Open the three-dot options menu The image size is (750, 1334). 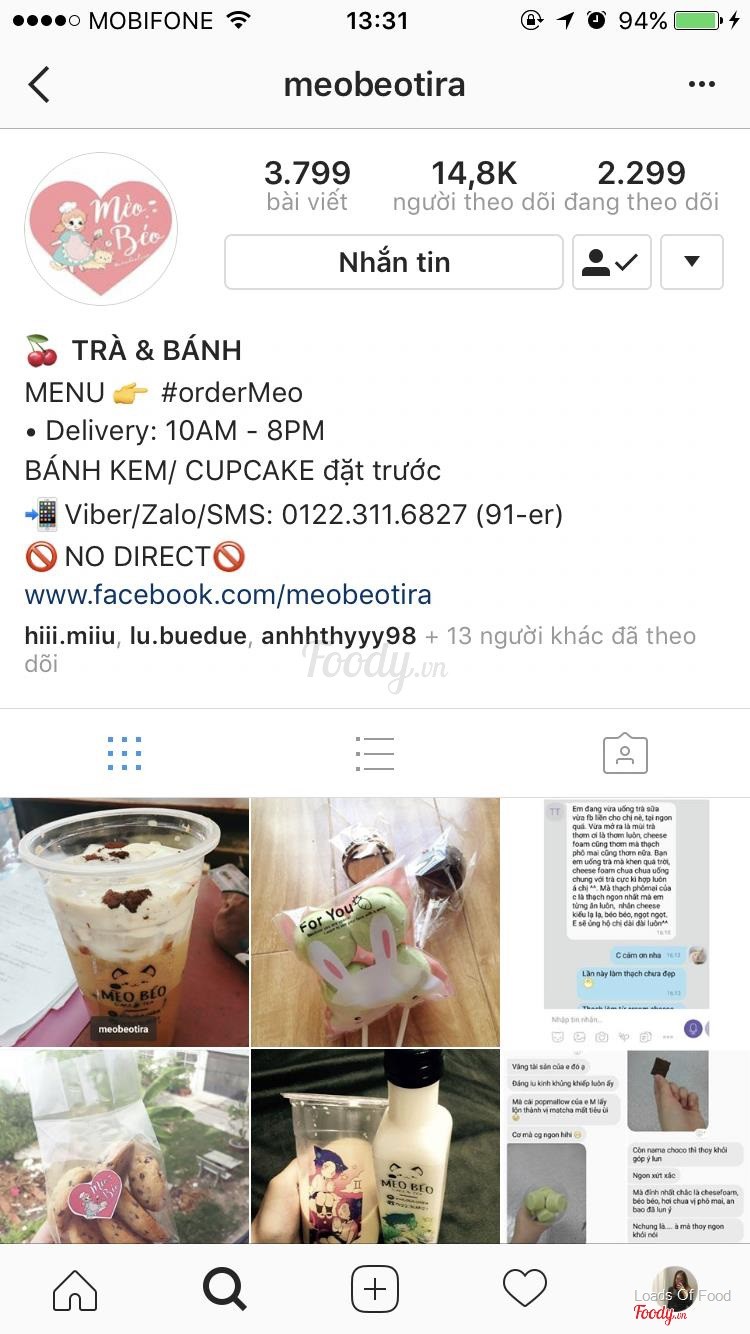[x=702, y=85]
